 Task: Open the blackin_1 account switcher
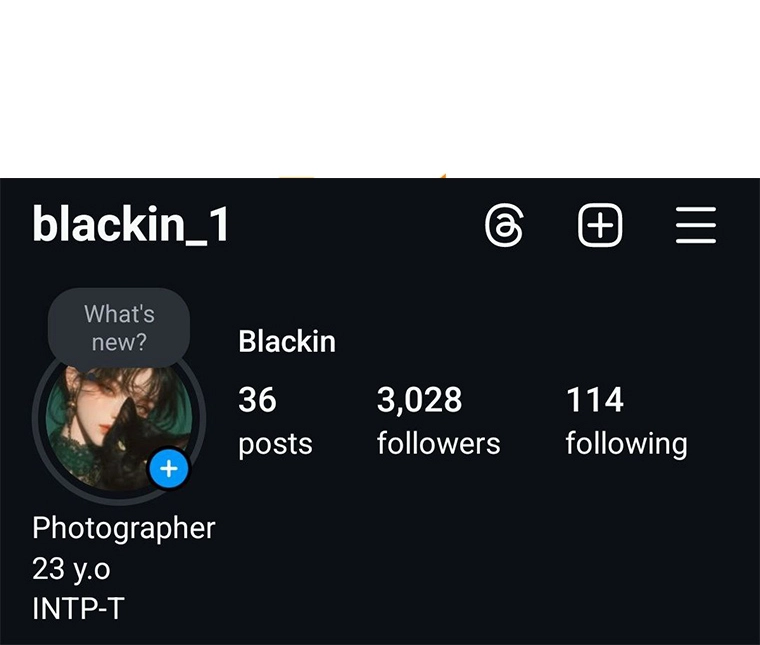pyautogui.click(x=131, y=225)
